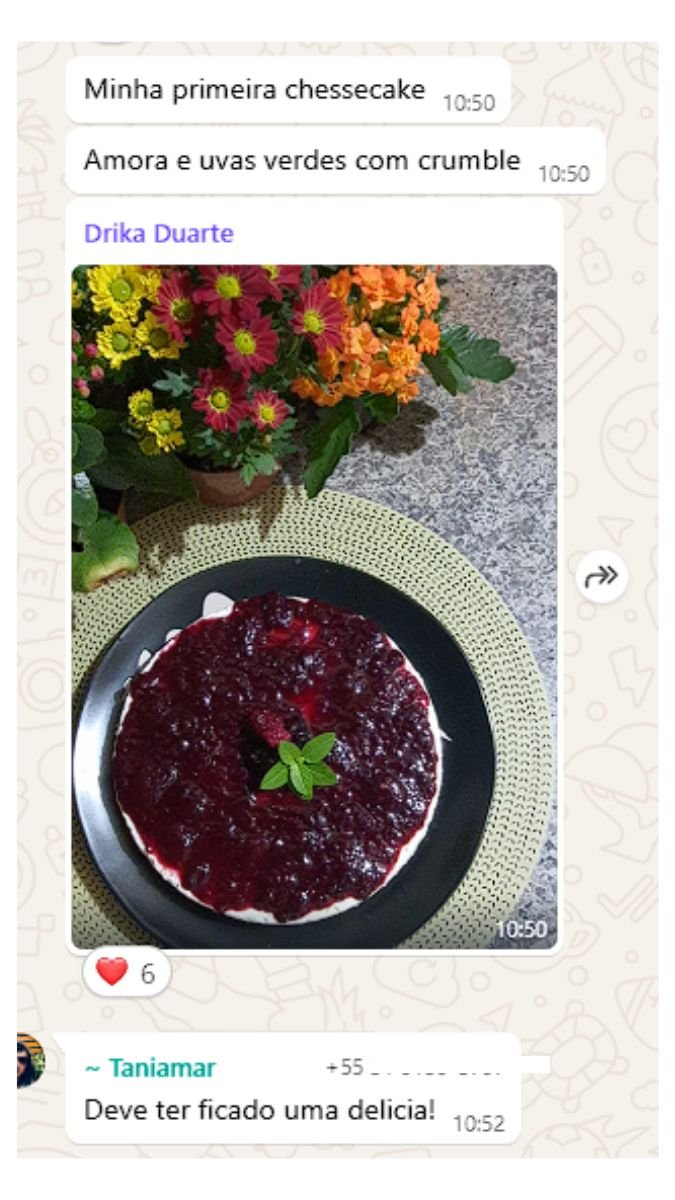The image size is (675, 1200).
Task: Open the cheesecake photo from Drika Duarte
Action: pyautogui.click(x=315, y=606)
